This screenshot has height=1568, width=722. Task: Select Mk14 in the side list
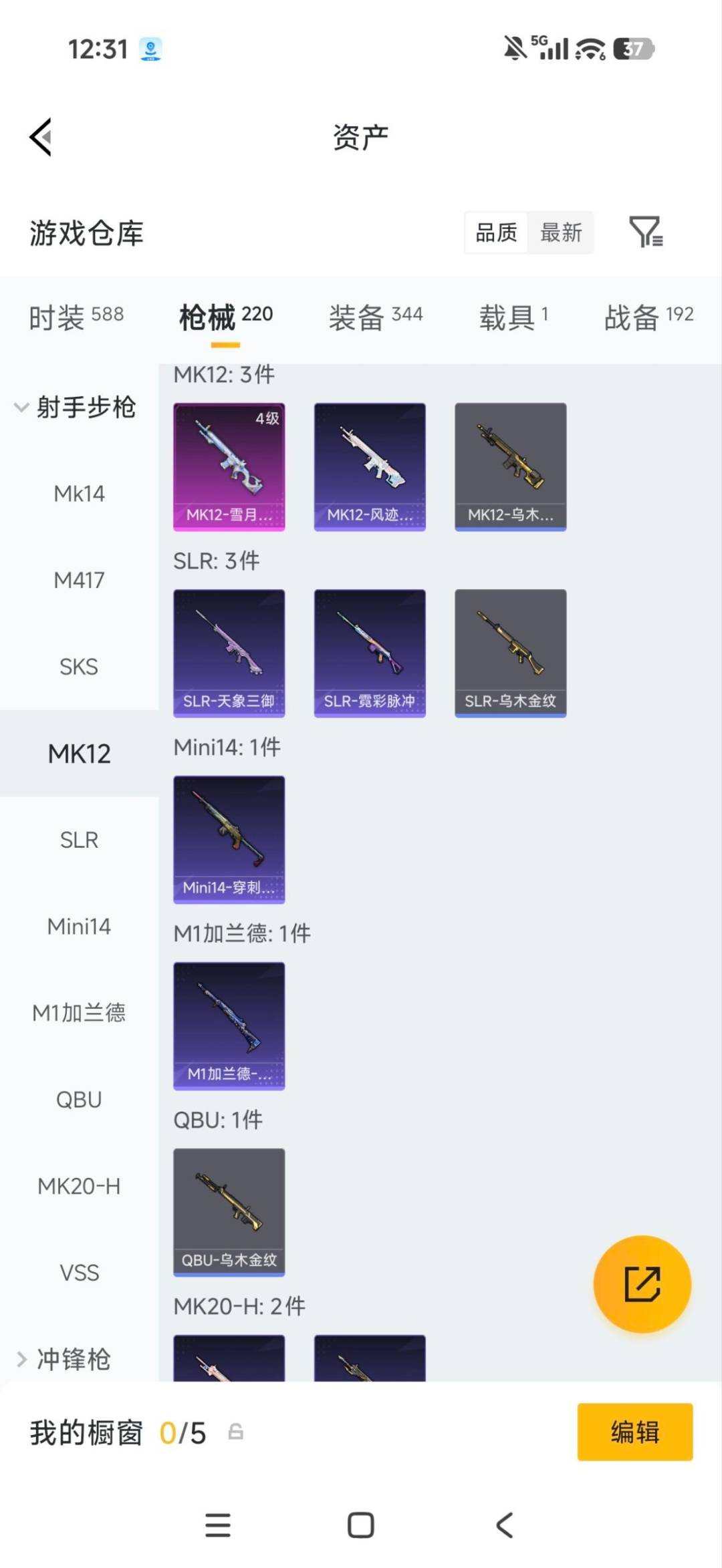pyautogui.click(x=79, y=494)
